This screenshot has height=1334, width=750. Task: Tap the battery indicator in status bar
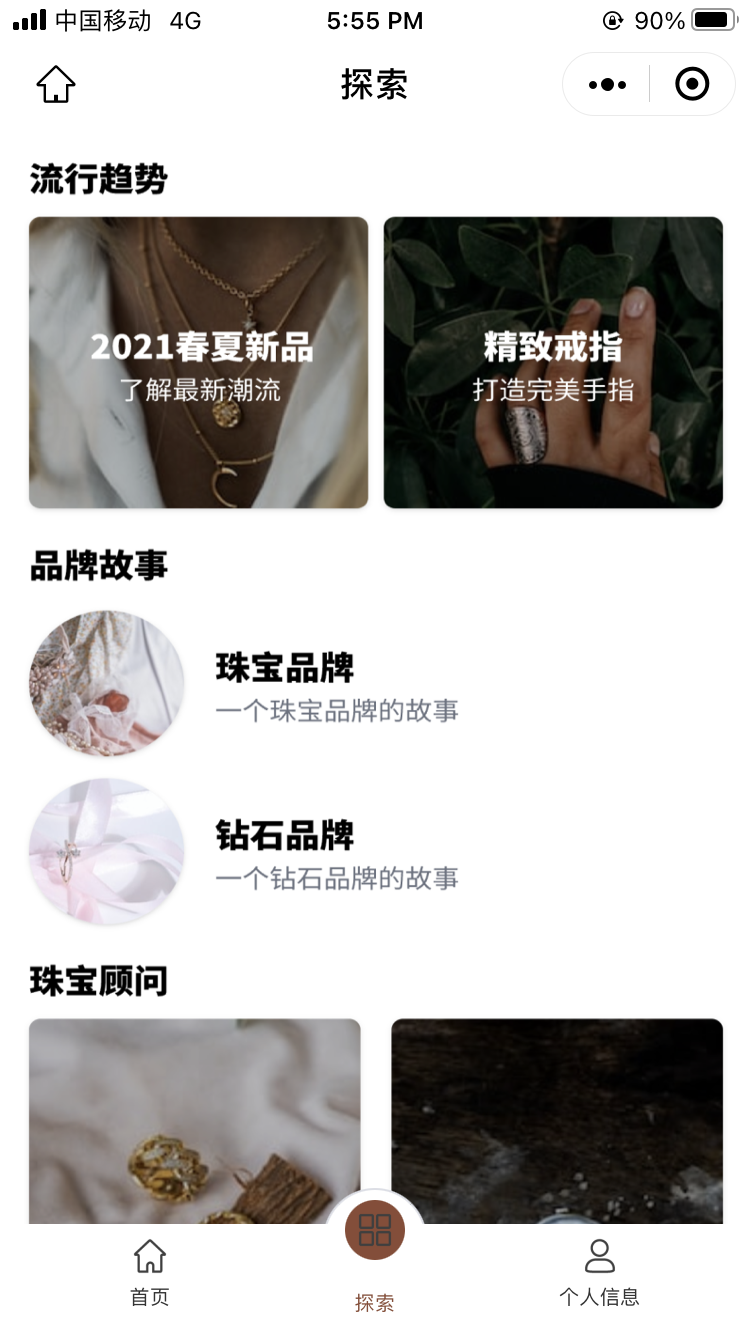[716, 18]
